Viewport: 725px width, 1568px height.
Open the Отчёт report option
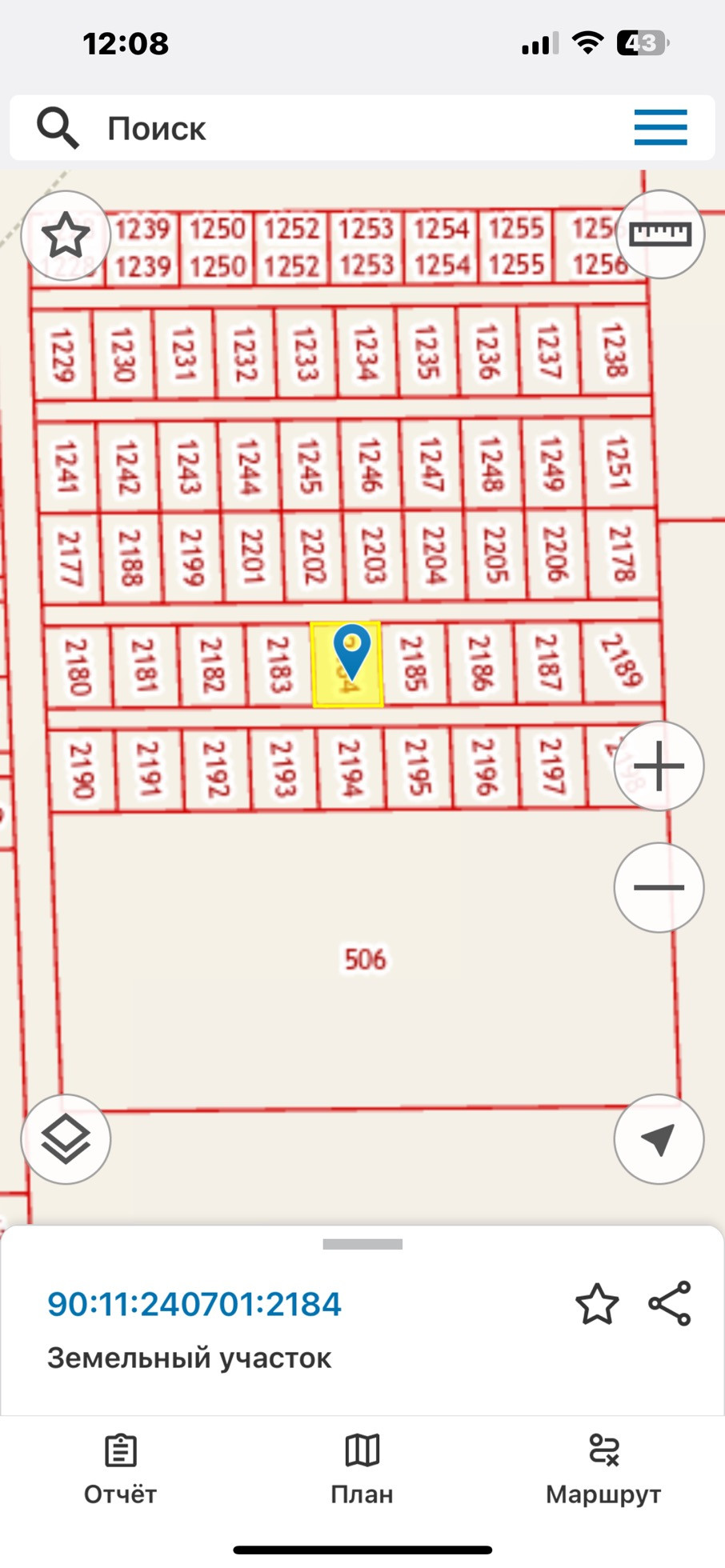point(121,1471)
